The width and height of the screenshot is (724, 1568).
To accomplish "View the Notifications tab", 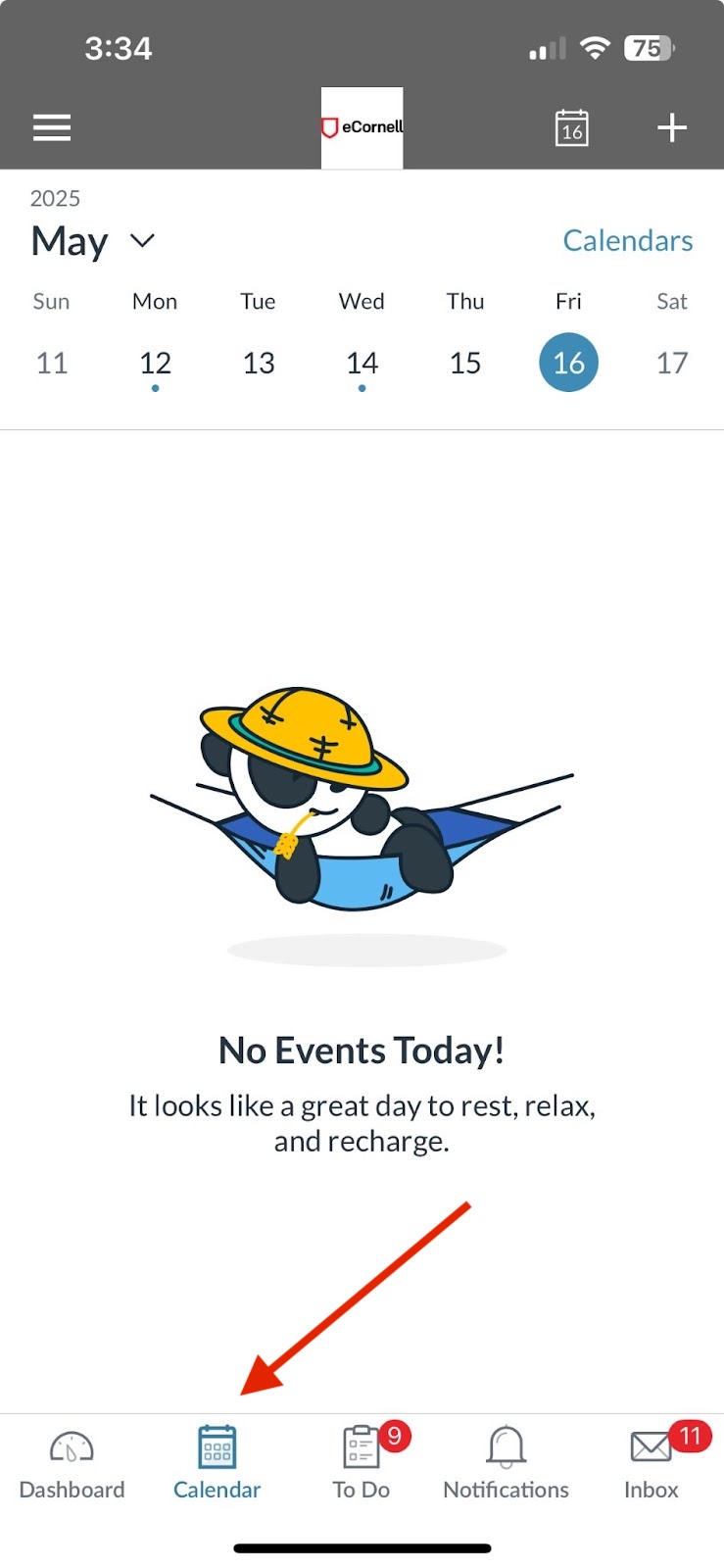I will (x=506, y=1464).
